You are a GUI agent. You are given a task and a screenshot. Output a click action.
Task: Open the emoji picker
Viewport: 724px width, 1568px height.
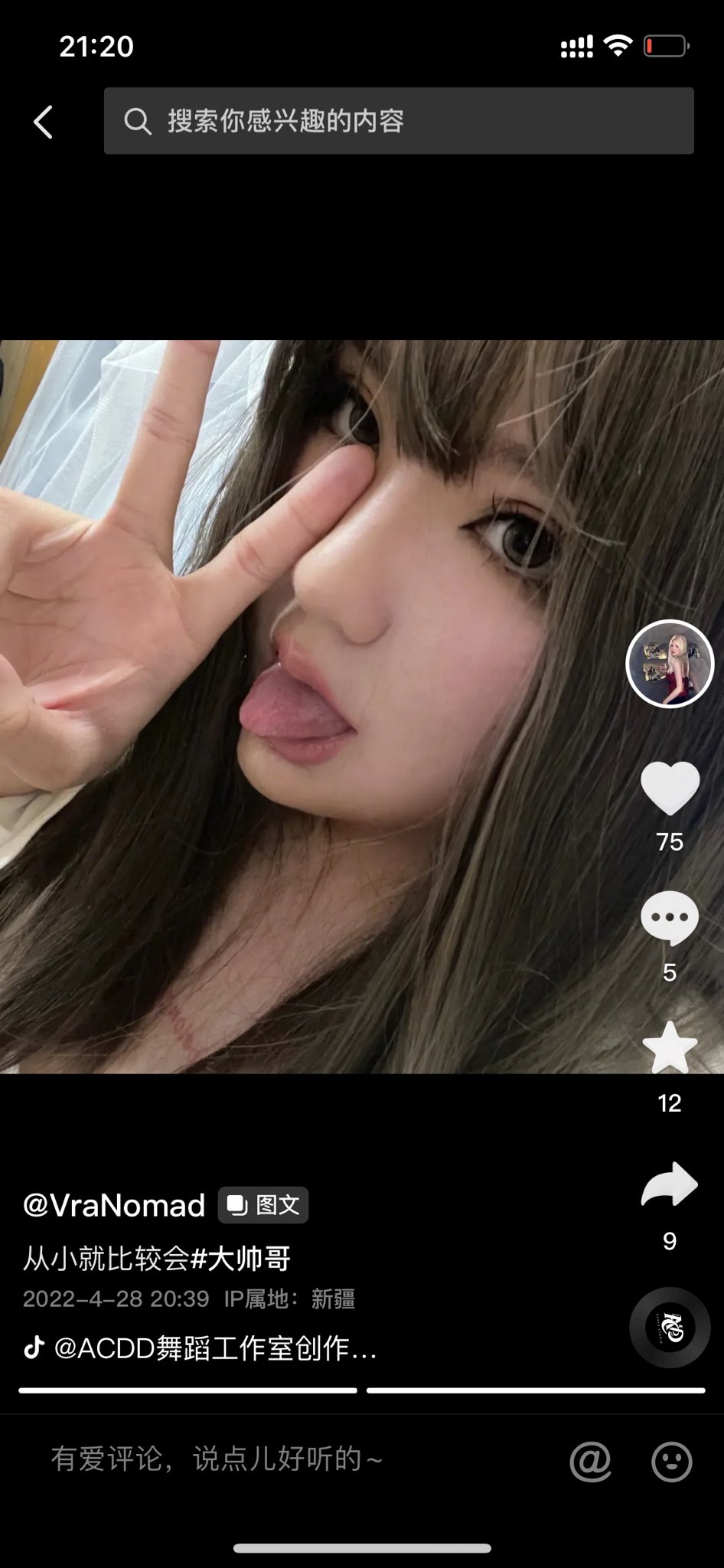coord(672,1462)
